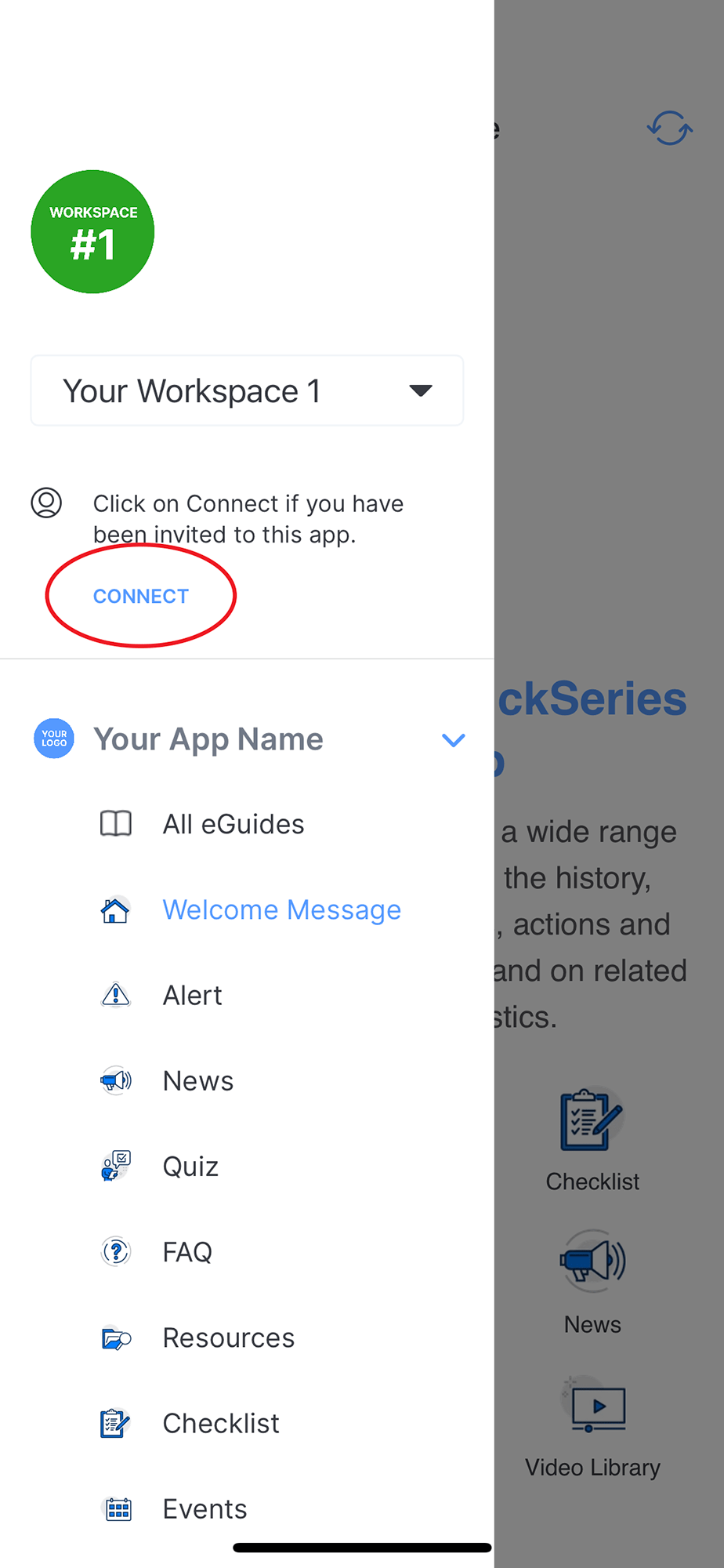Tap the CONNECT link
This screenshot has width=724, height=1568.
click(141, 596)
